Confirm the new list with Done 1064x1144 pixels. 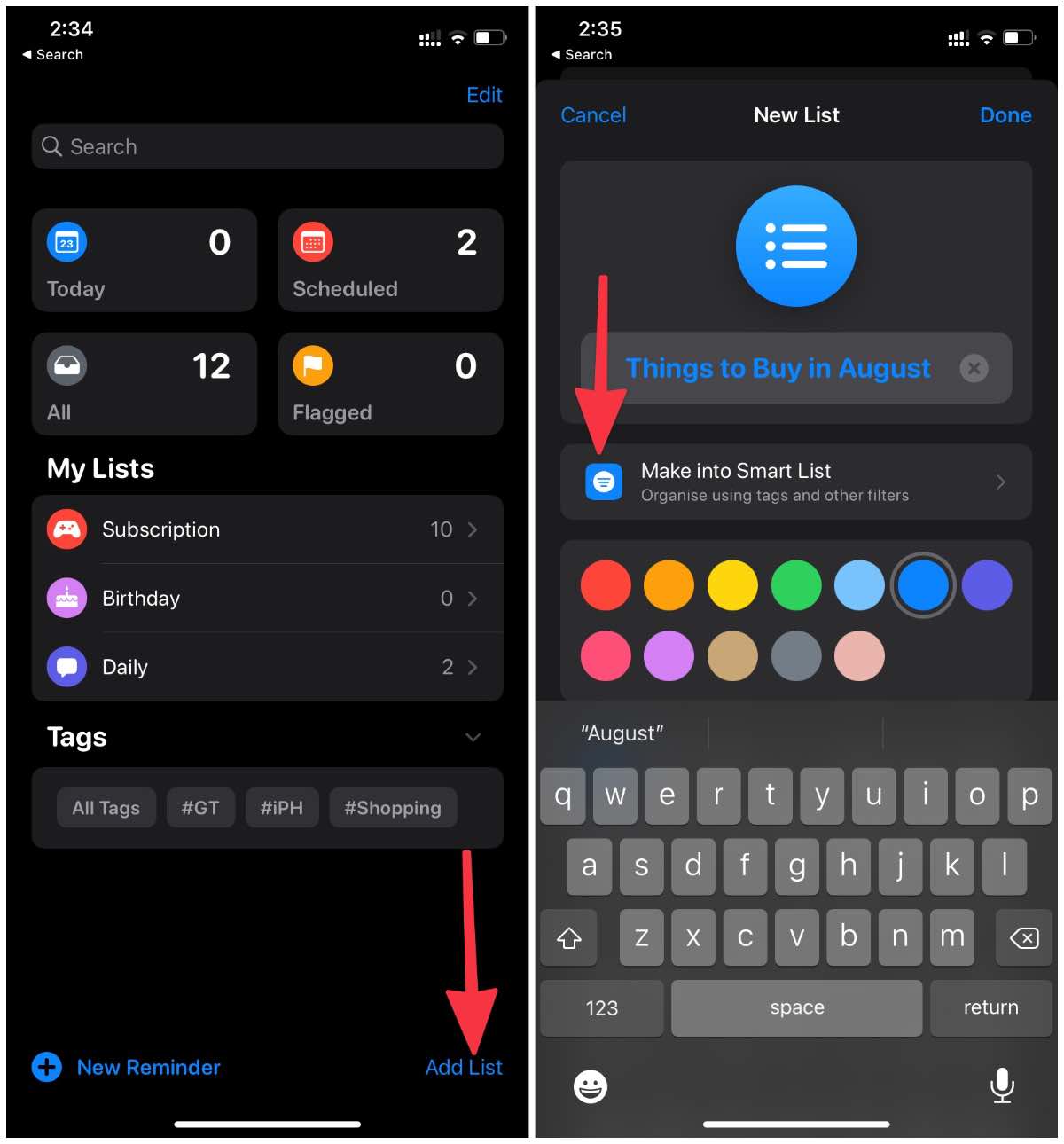point(1005,115)
